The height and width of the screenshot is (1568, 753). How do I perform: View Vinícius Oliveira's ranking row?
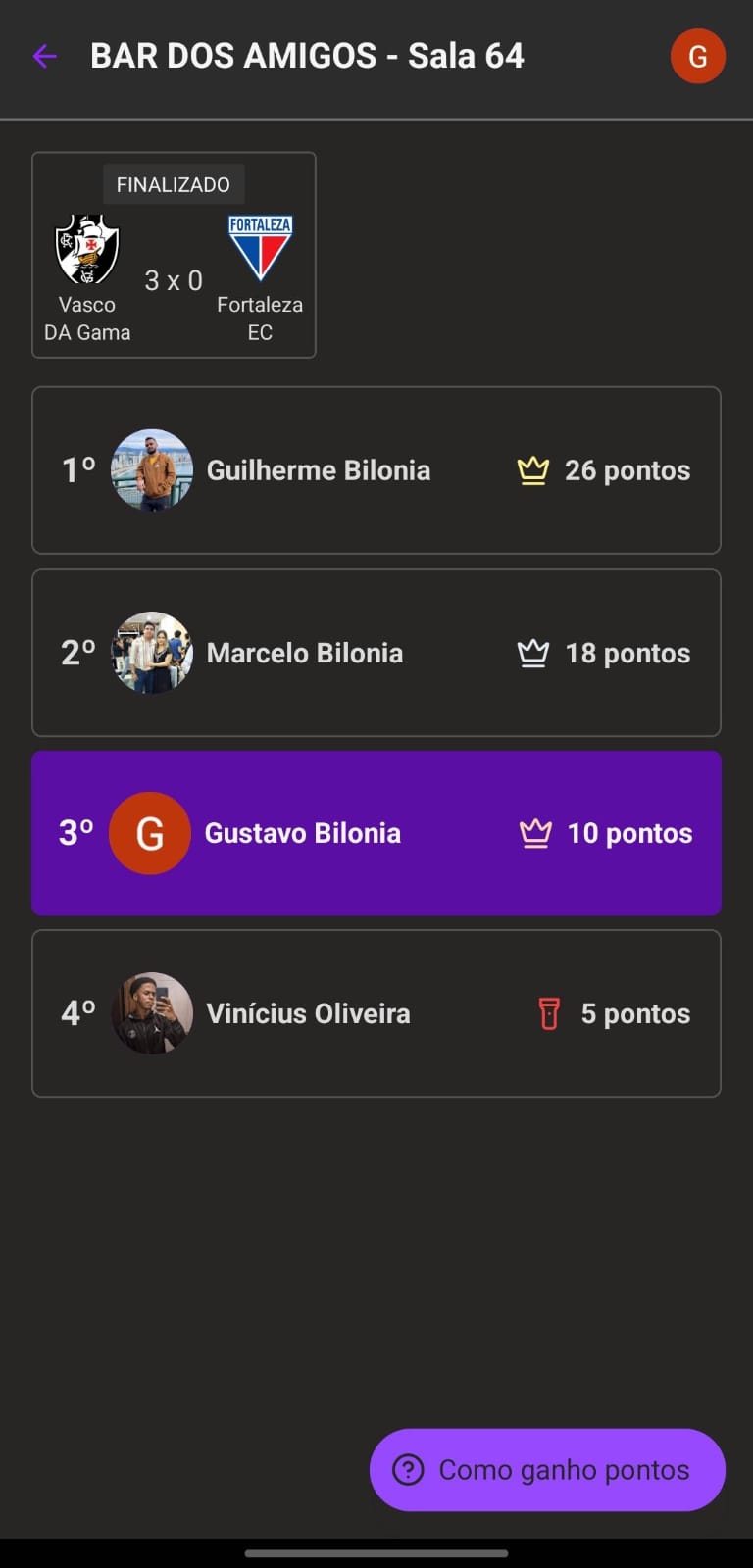(x=376, y=1013)
